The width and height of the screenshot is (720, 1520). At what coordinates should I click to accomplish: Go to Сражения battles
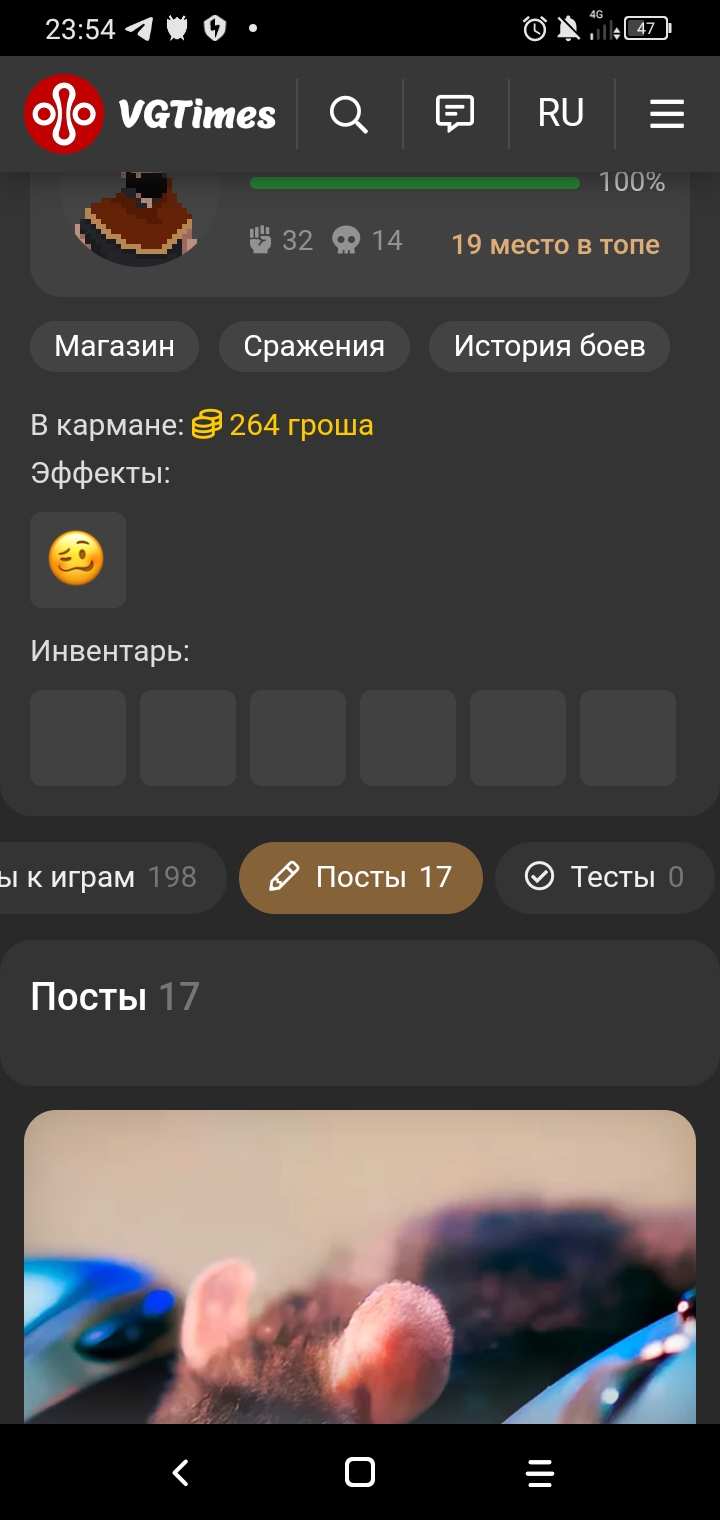click(x=314, y=346)
